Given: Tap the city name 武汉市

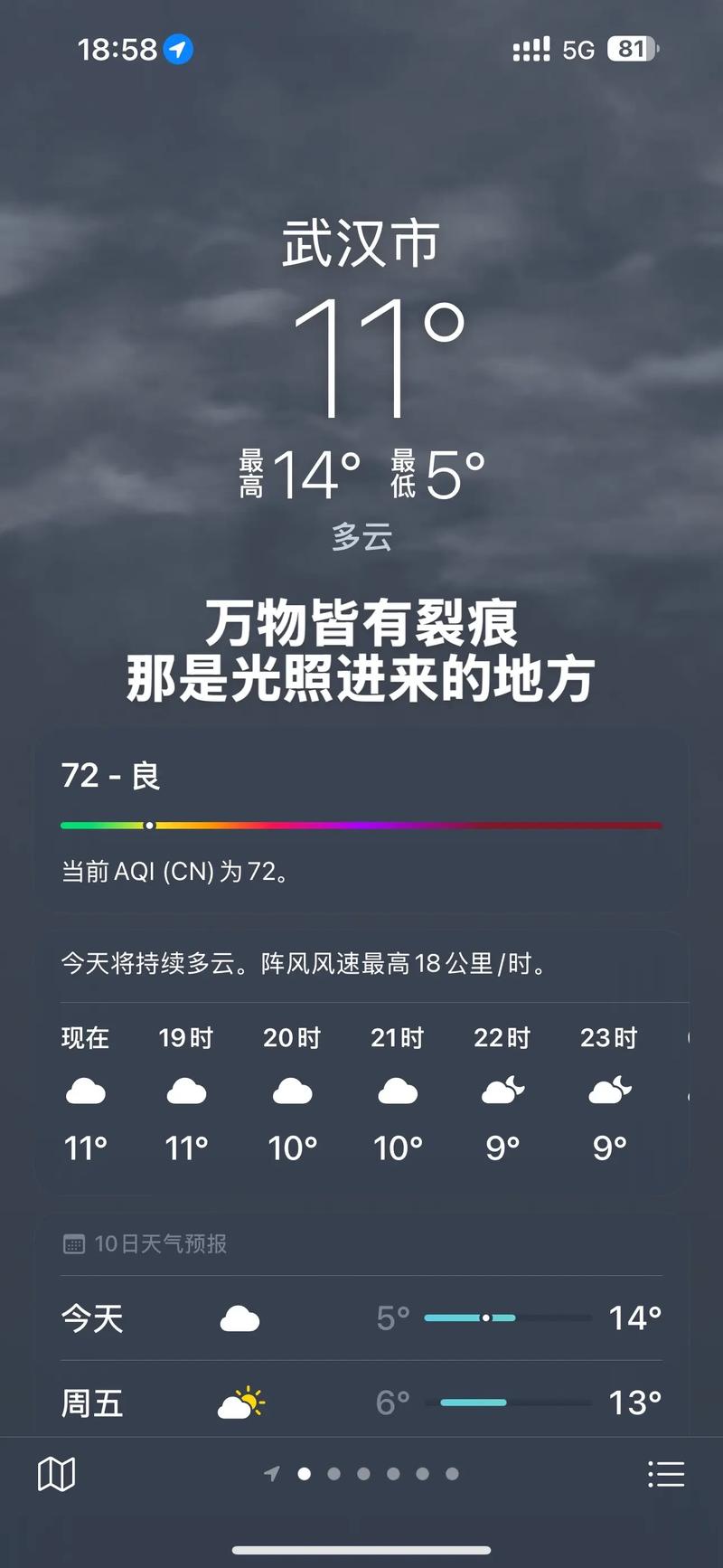Looking at the screenshot, I should point(361,241).
